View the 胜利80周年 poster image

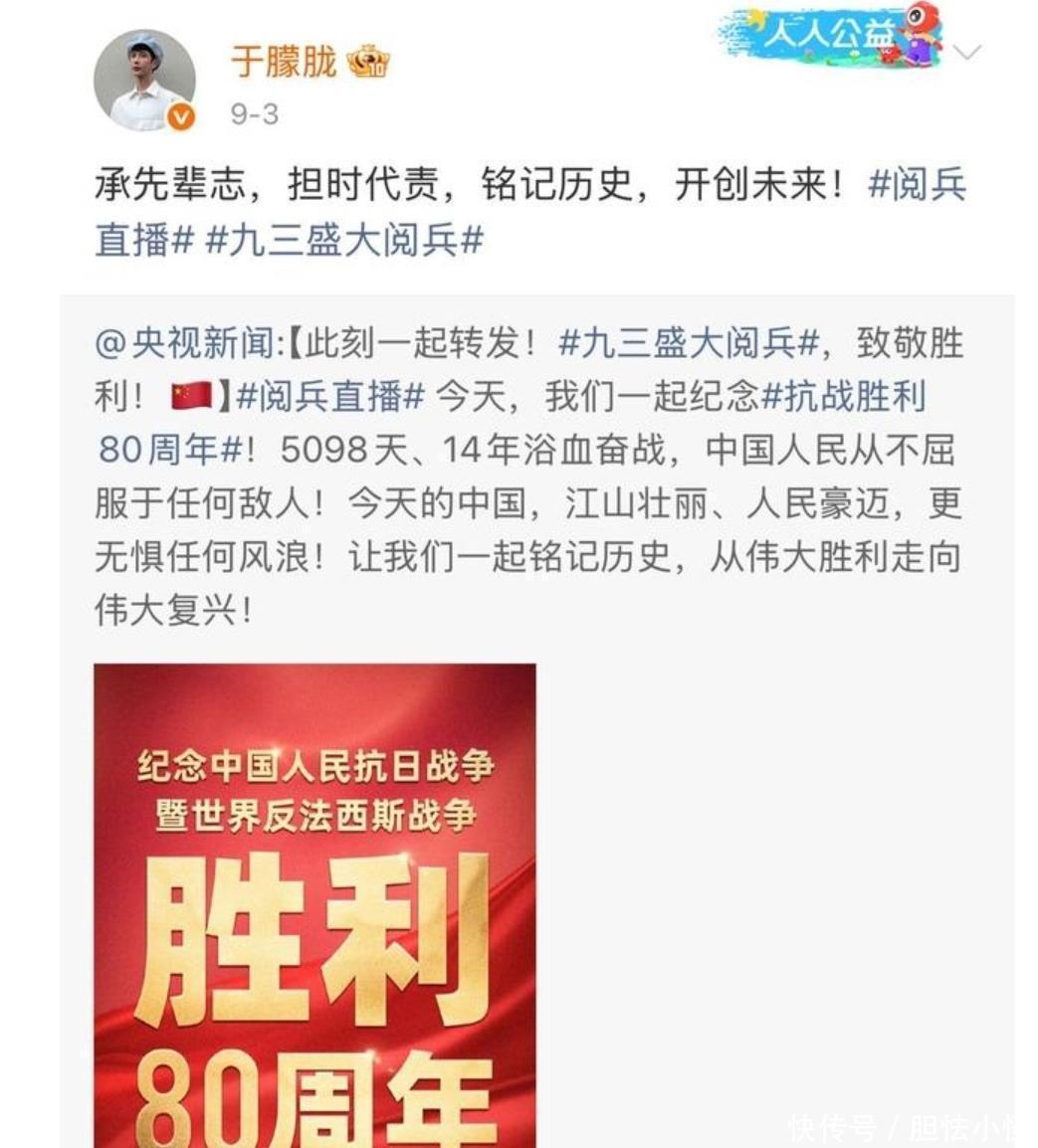(x=314, y=905)
